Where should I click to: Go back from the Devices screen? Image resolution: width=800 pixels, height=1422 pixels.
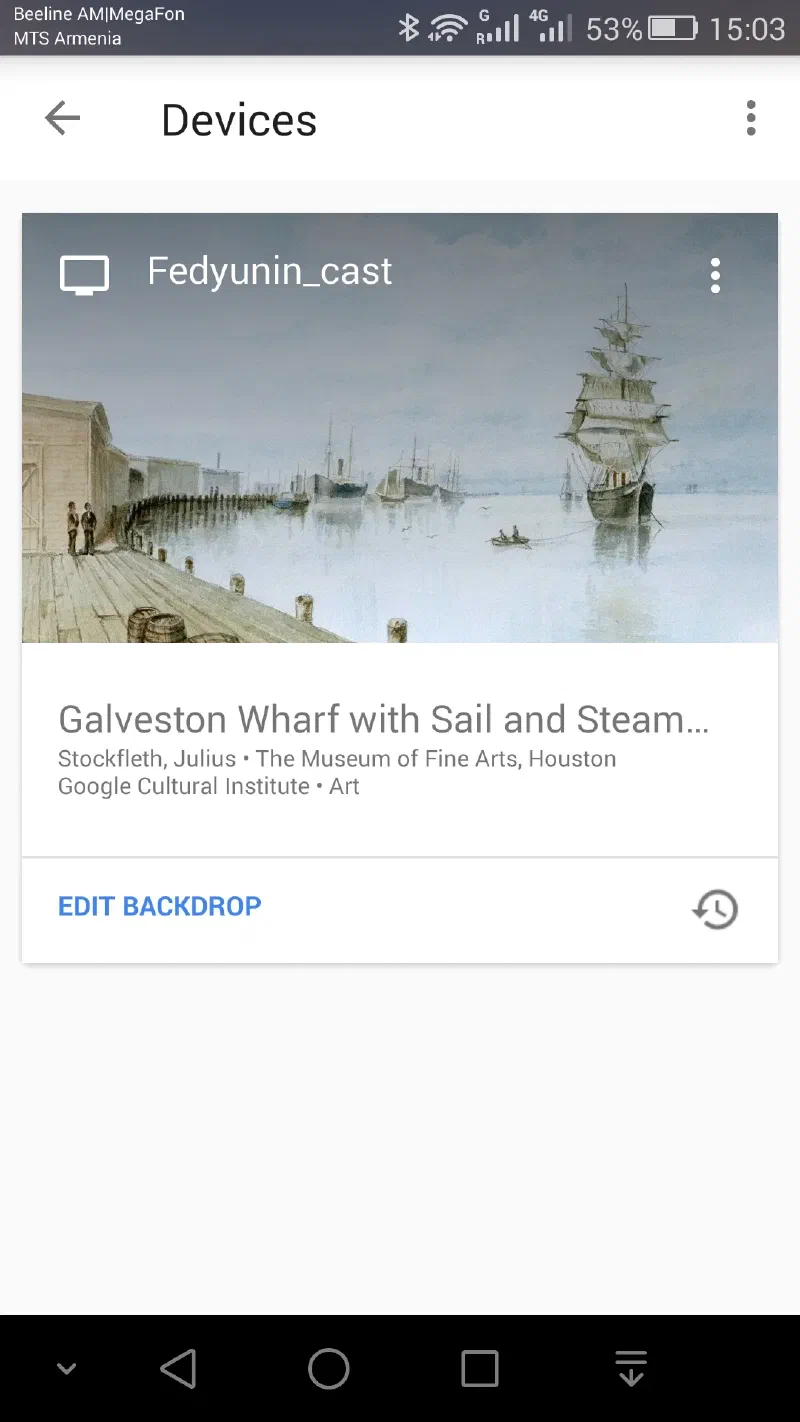coord(62,119)
